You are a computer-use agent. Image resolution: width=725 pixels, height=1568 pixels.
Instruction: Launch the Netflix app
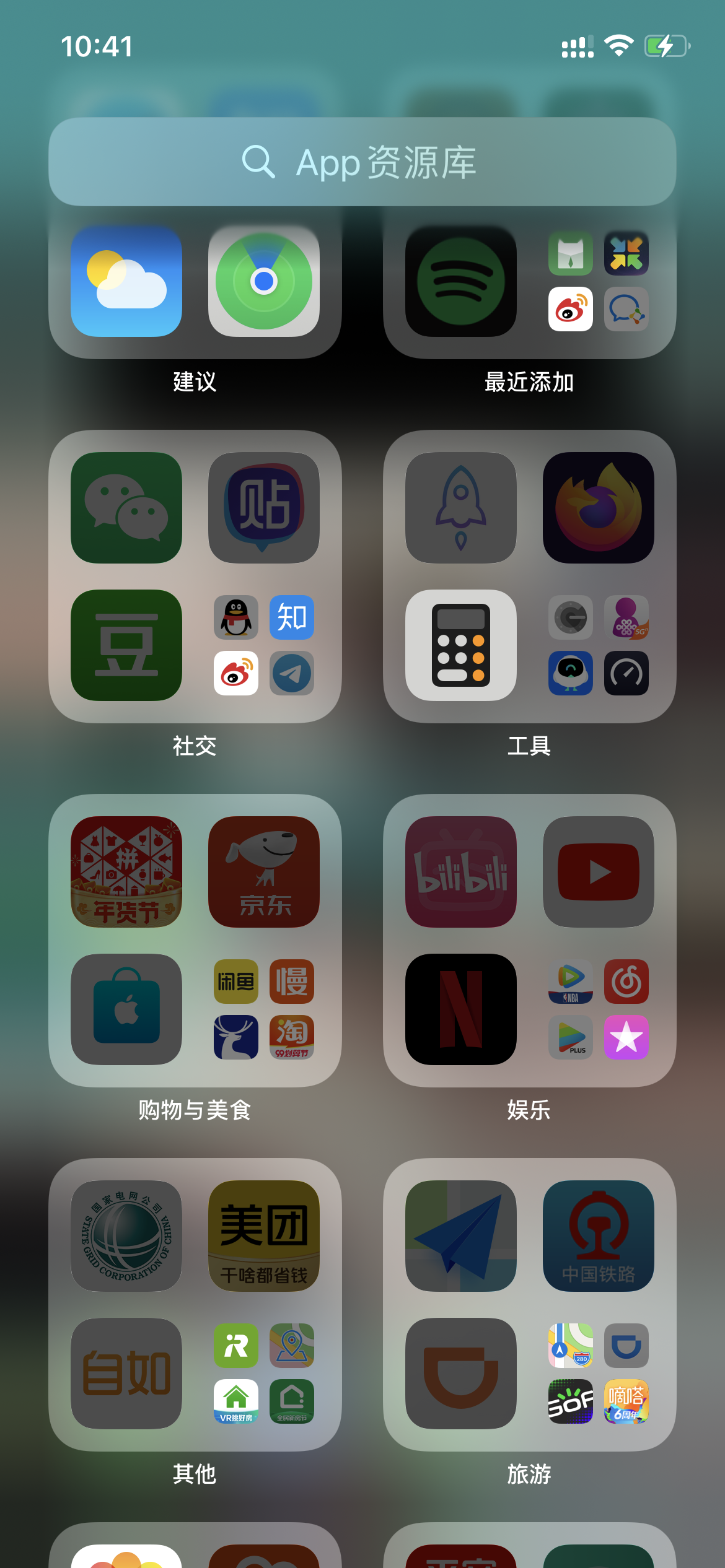(460, 1009)
